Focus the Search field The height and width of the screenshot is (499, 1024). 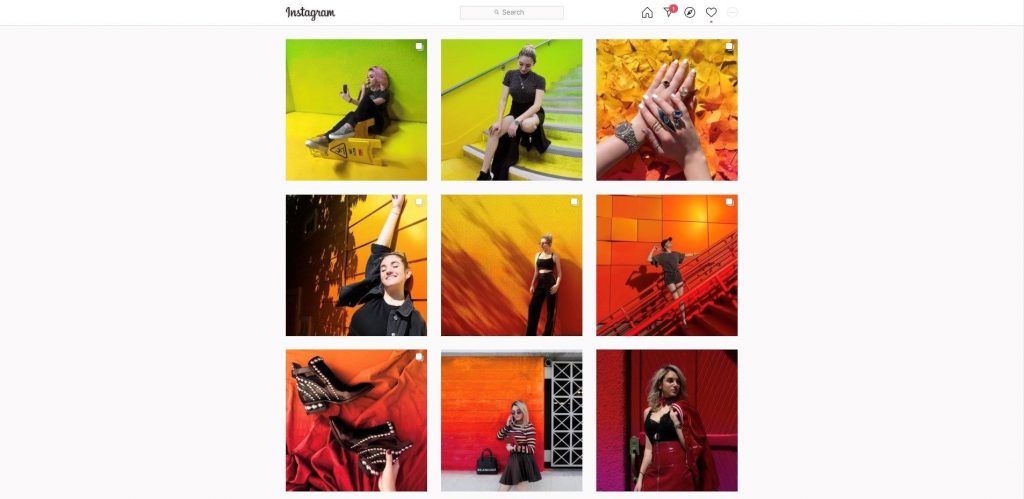[x=512, y=13]
